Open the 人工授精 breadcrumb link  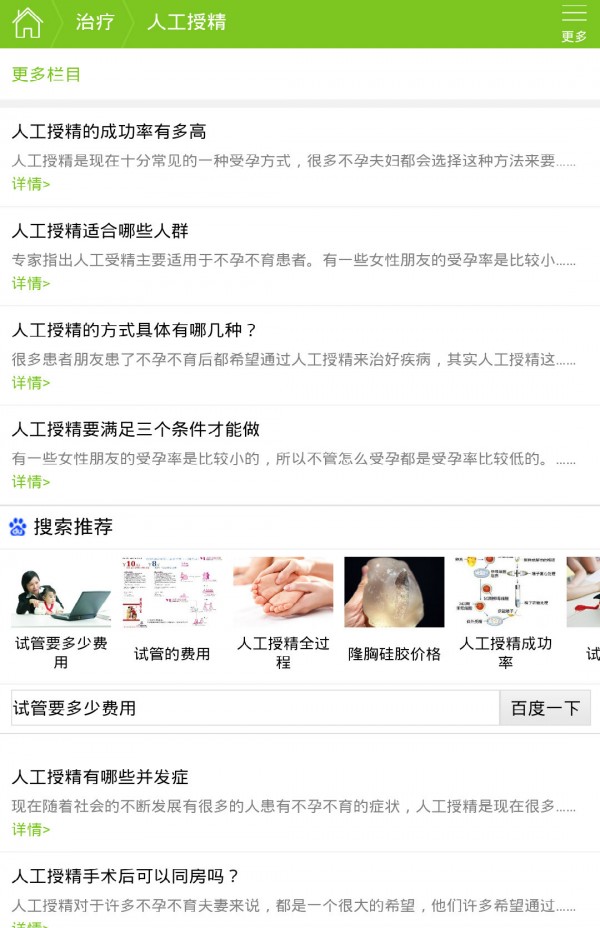pos(186,23)
